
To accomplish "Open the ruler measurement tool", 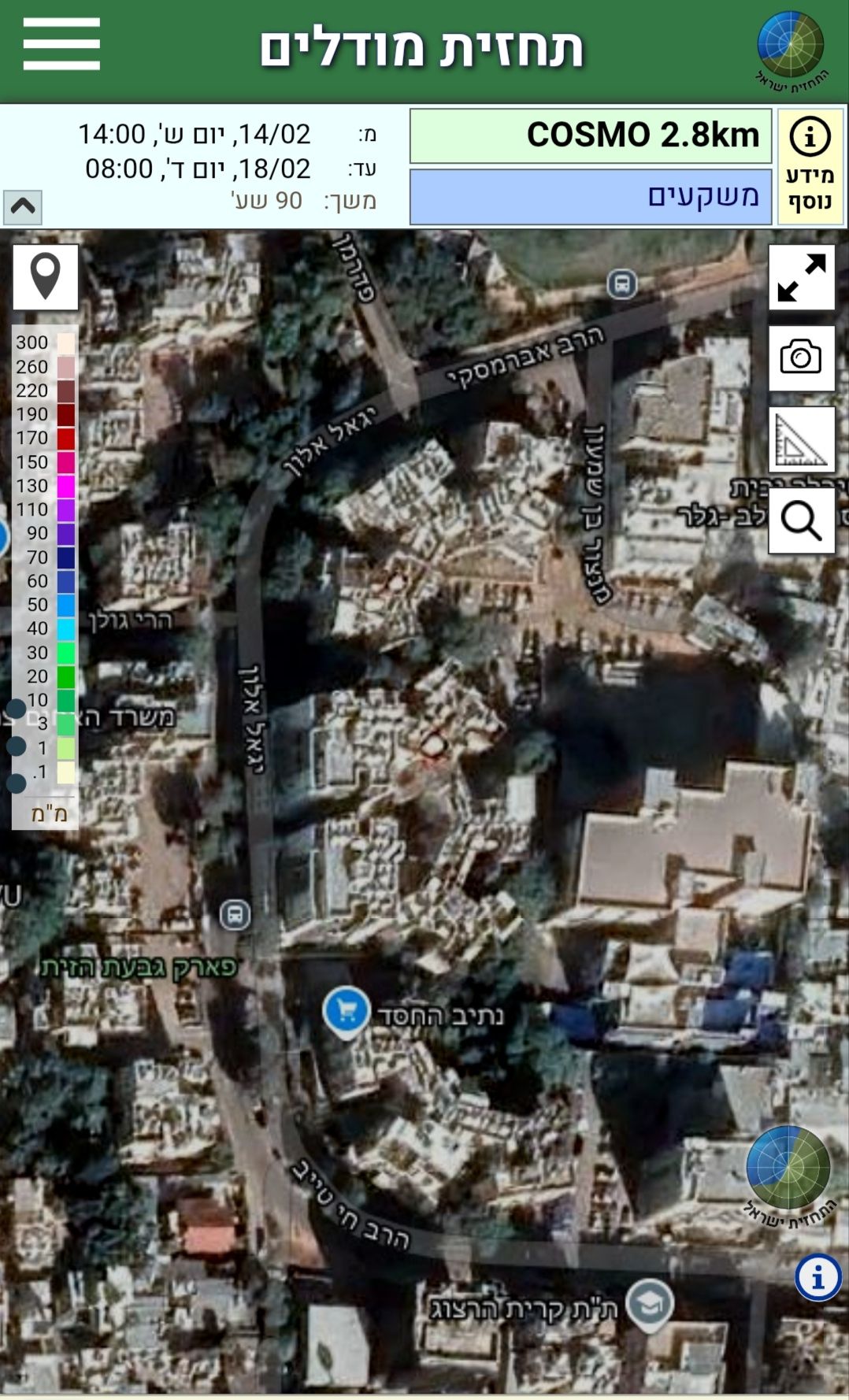I will [x=801, y=439].
